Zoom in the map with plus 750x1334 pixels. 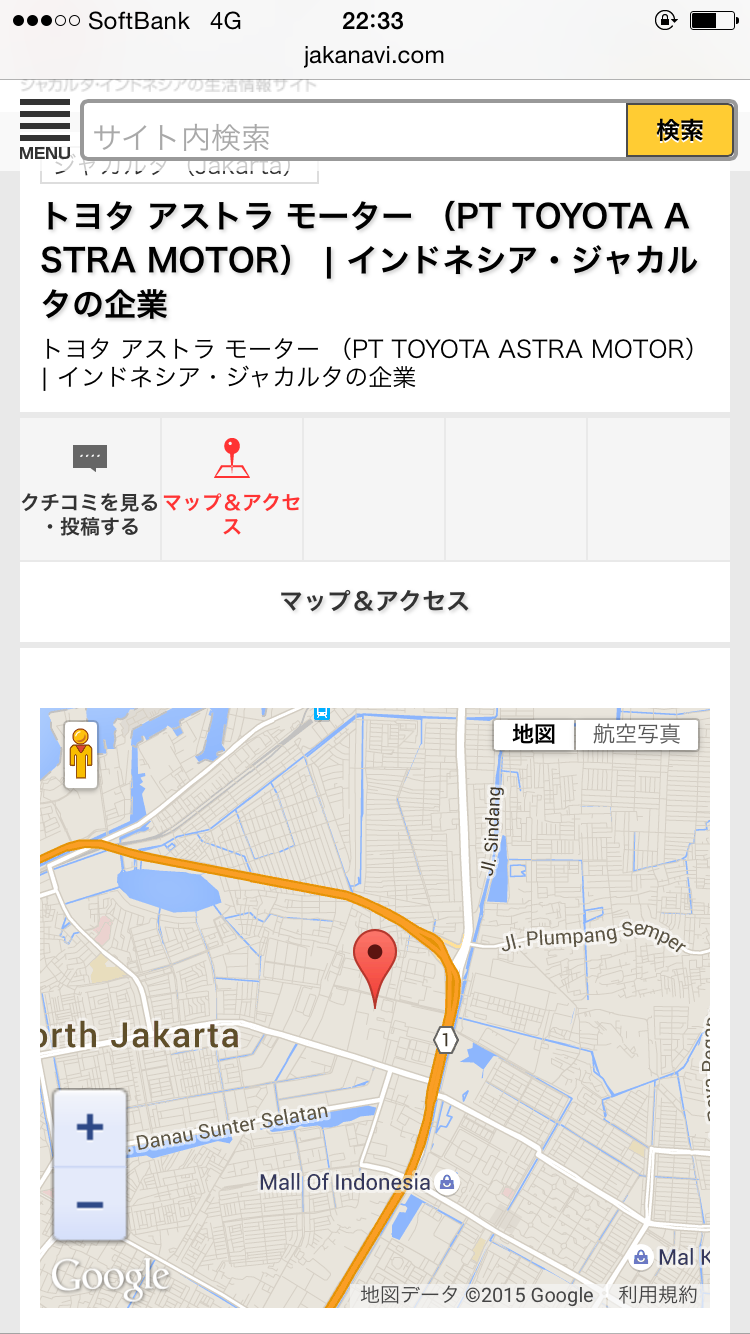90,1128
